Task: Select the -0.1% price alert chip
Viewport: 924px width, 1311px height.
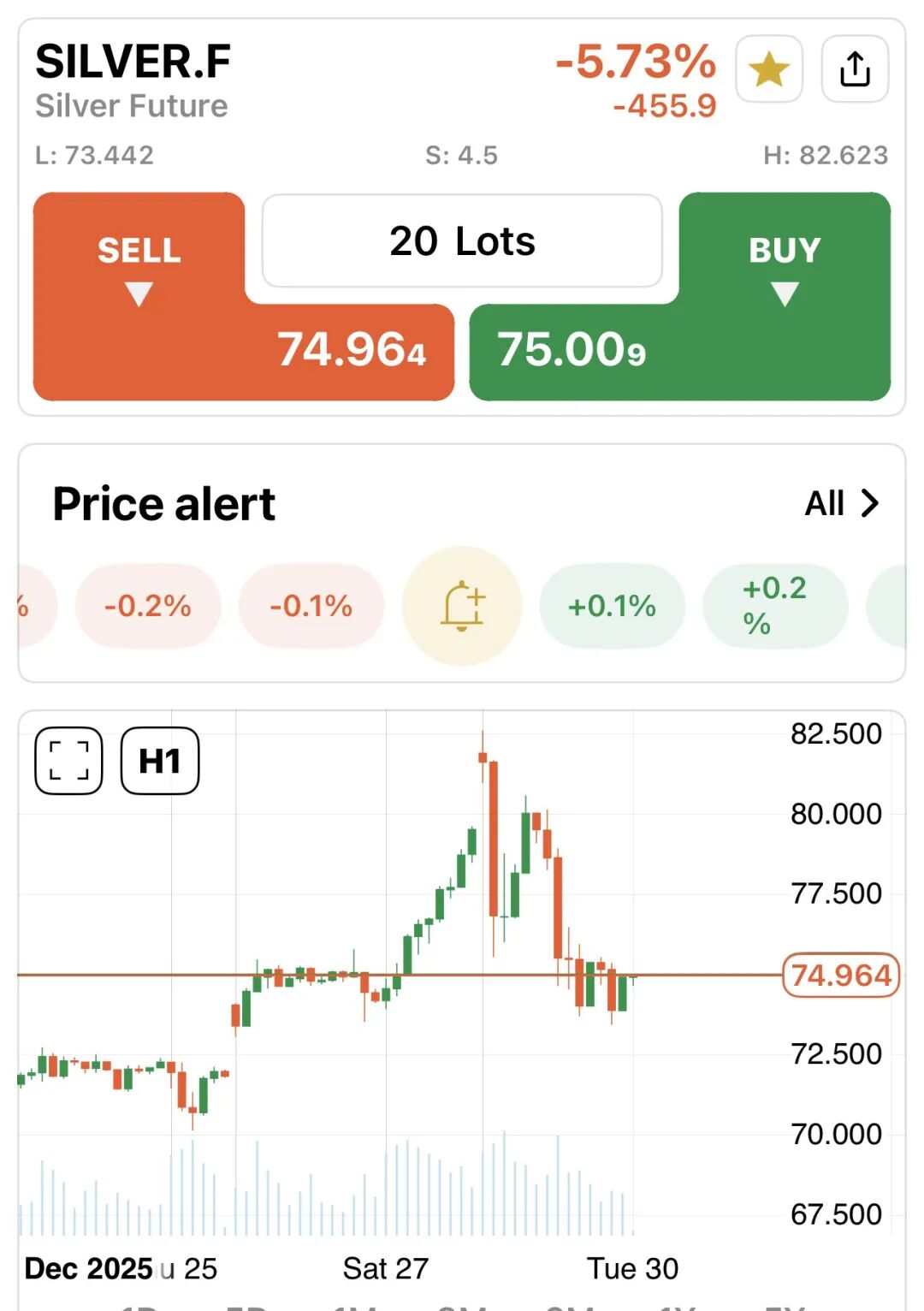Action: 311,606
